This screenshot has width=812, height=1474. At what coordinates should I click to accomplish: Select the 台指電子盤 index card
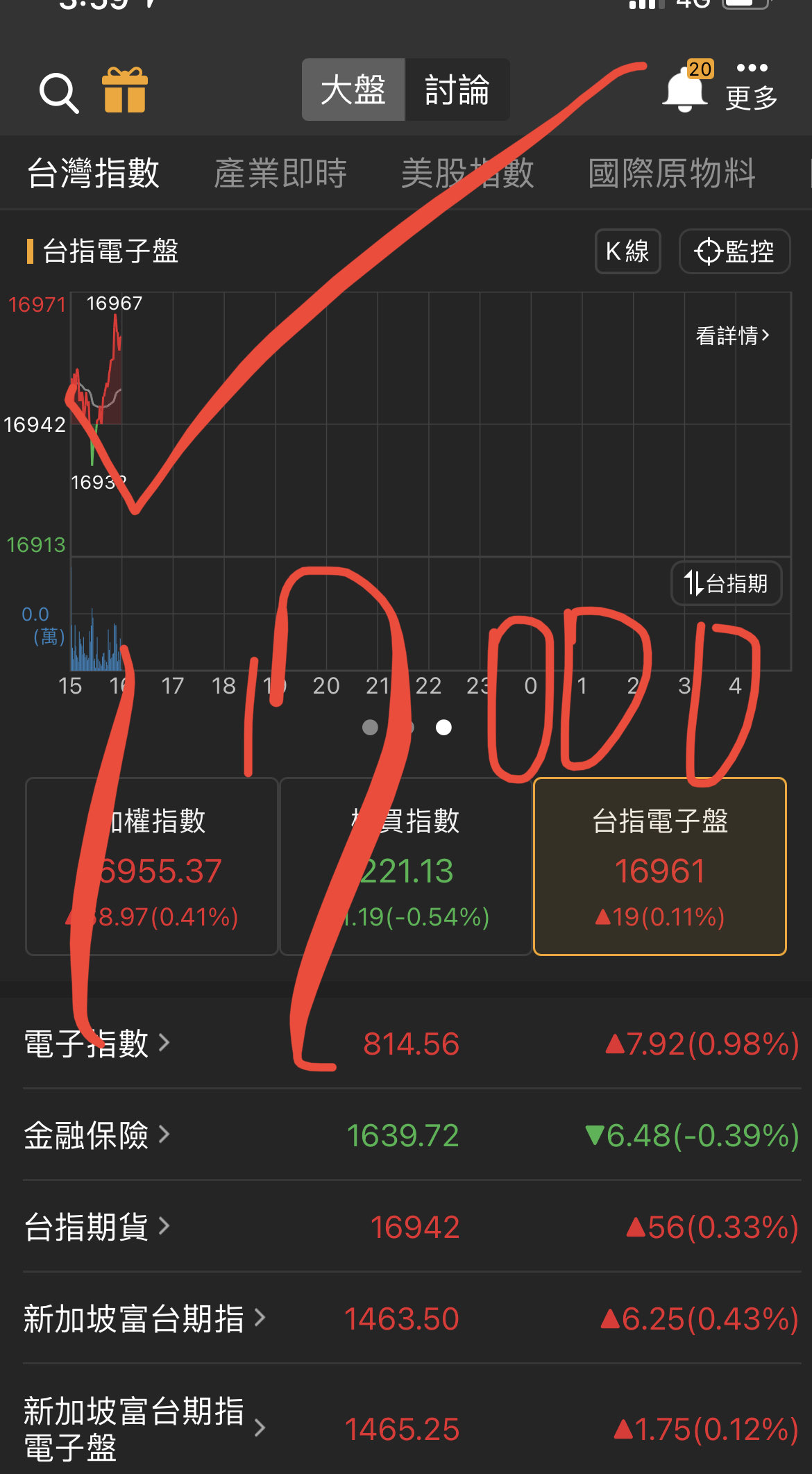[x=659, y=866]
